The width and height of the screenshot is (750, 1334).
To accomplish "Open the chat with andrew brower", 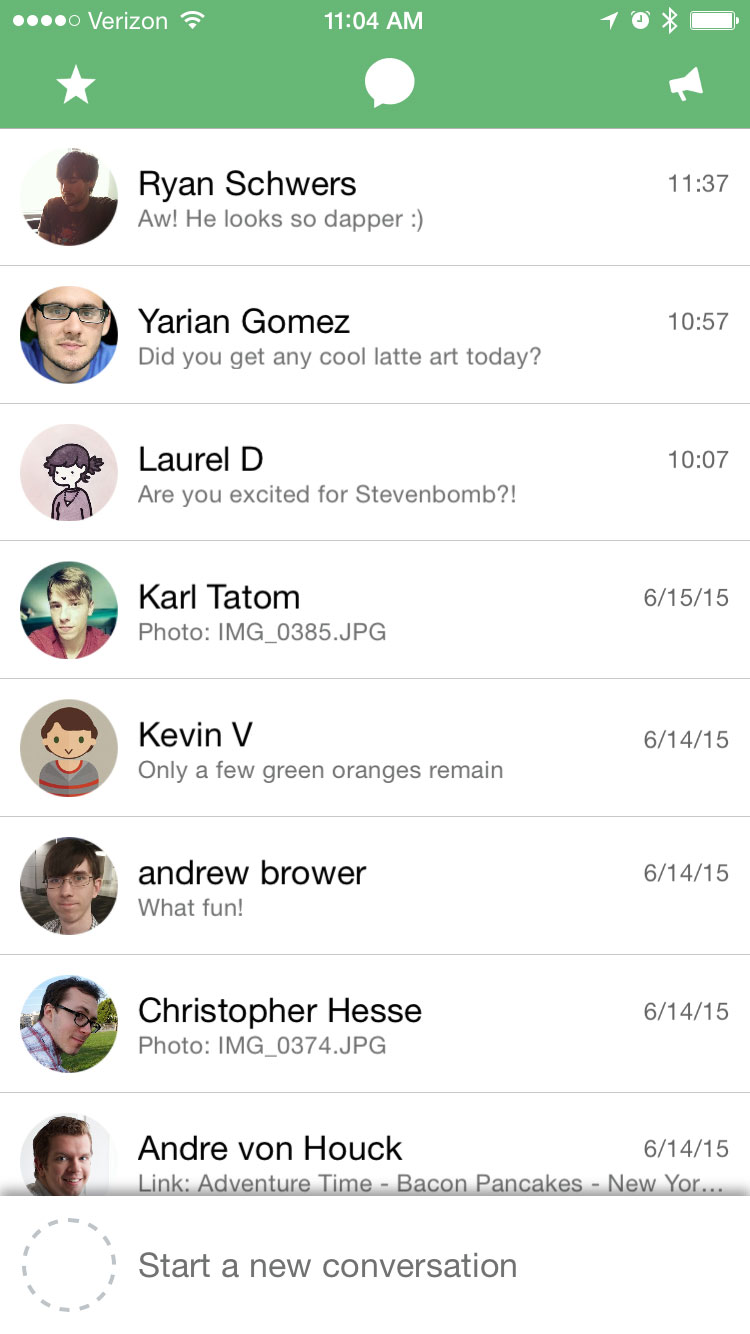I will [375, 886].
